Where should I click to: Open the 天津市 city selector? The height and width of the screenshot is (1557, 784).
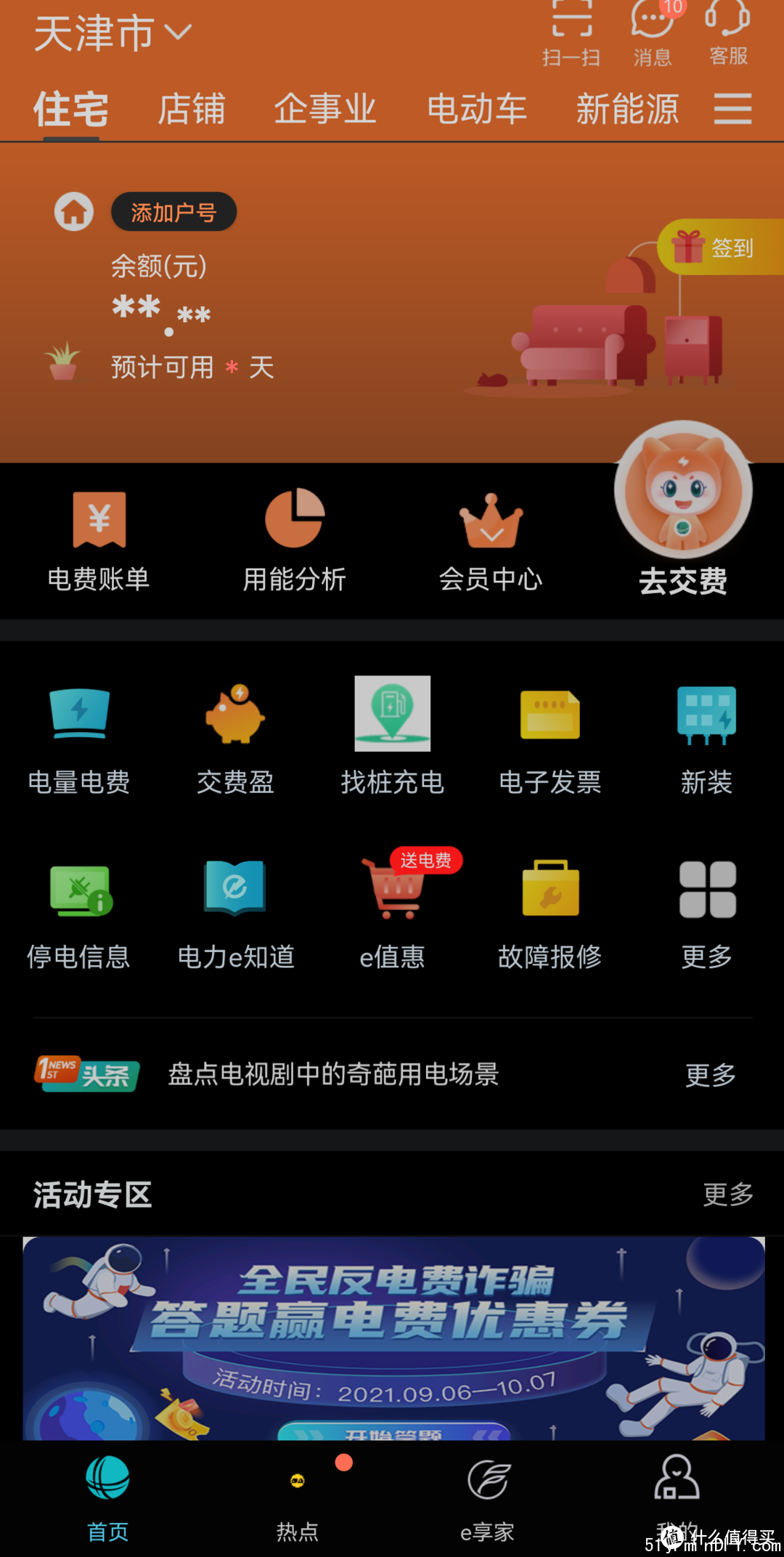(x=113, y=33)
